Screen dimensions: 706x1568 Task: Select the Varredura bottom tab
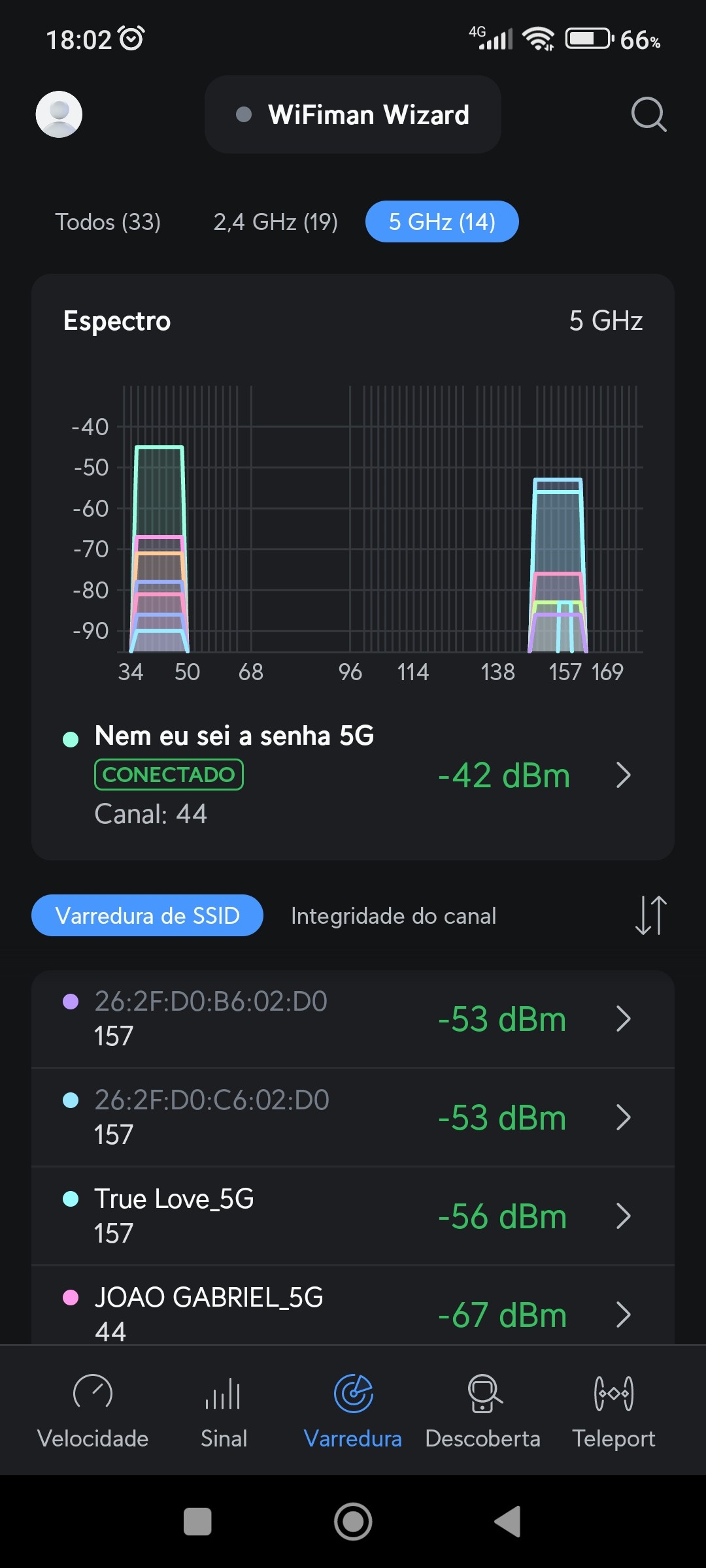click(x=353, y=1410)
